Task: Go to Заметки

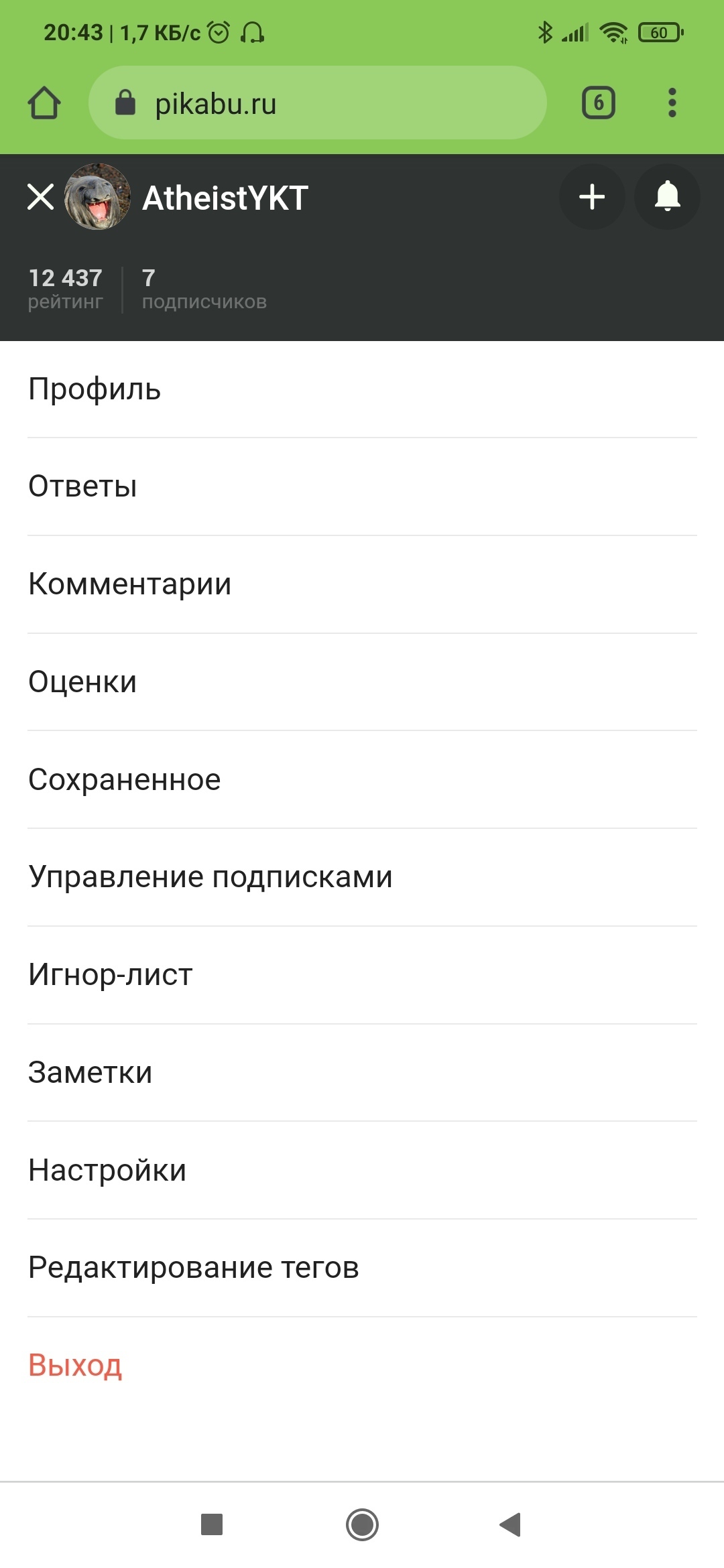Action: point(90,1073)
